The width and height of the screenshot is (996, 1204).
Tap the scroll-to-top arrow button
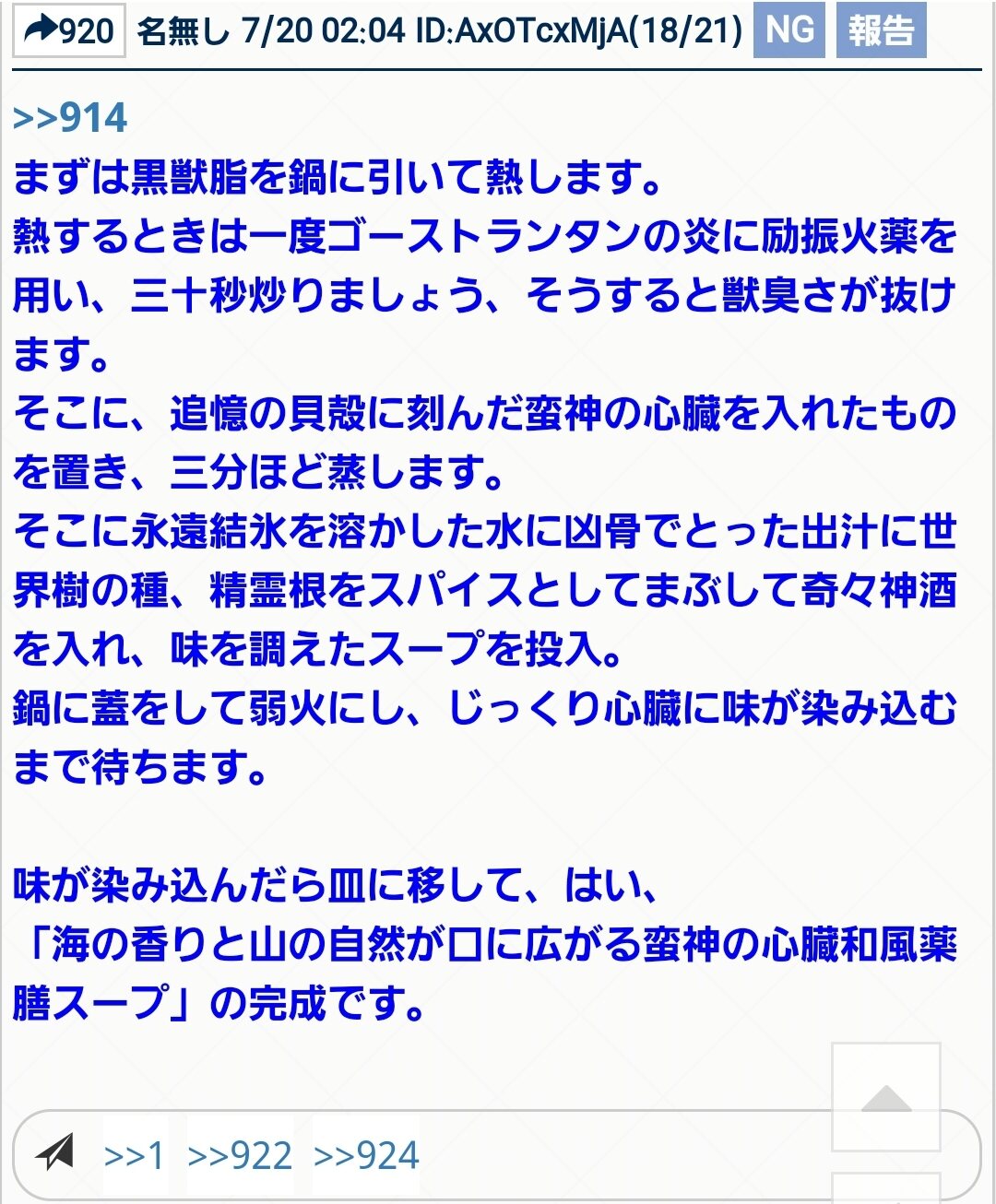click(x=885, y=1097)
